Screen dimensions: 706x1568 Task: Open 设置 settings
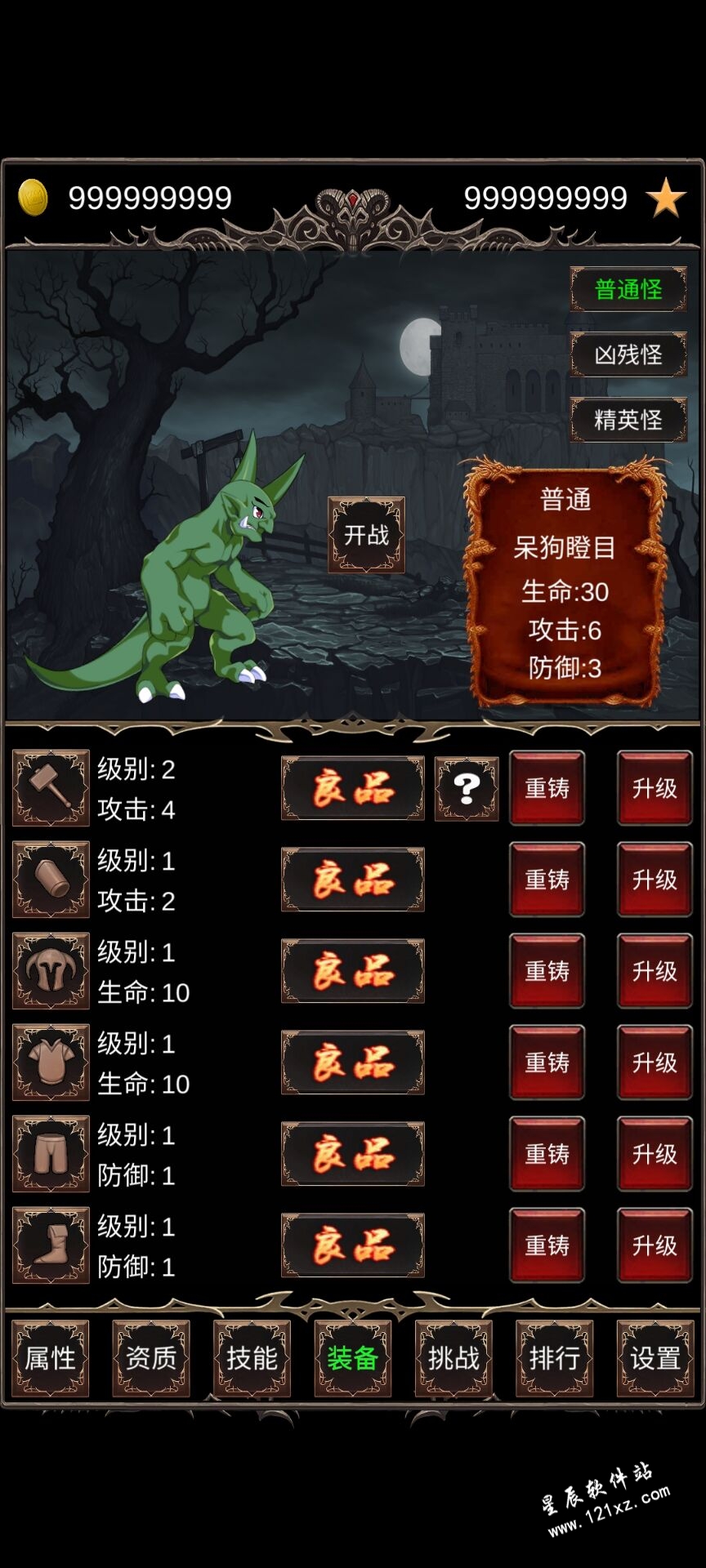pyautogui.click(x=655, y=1358)
